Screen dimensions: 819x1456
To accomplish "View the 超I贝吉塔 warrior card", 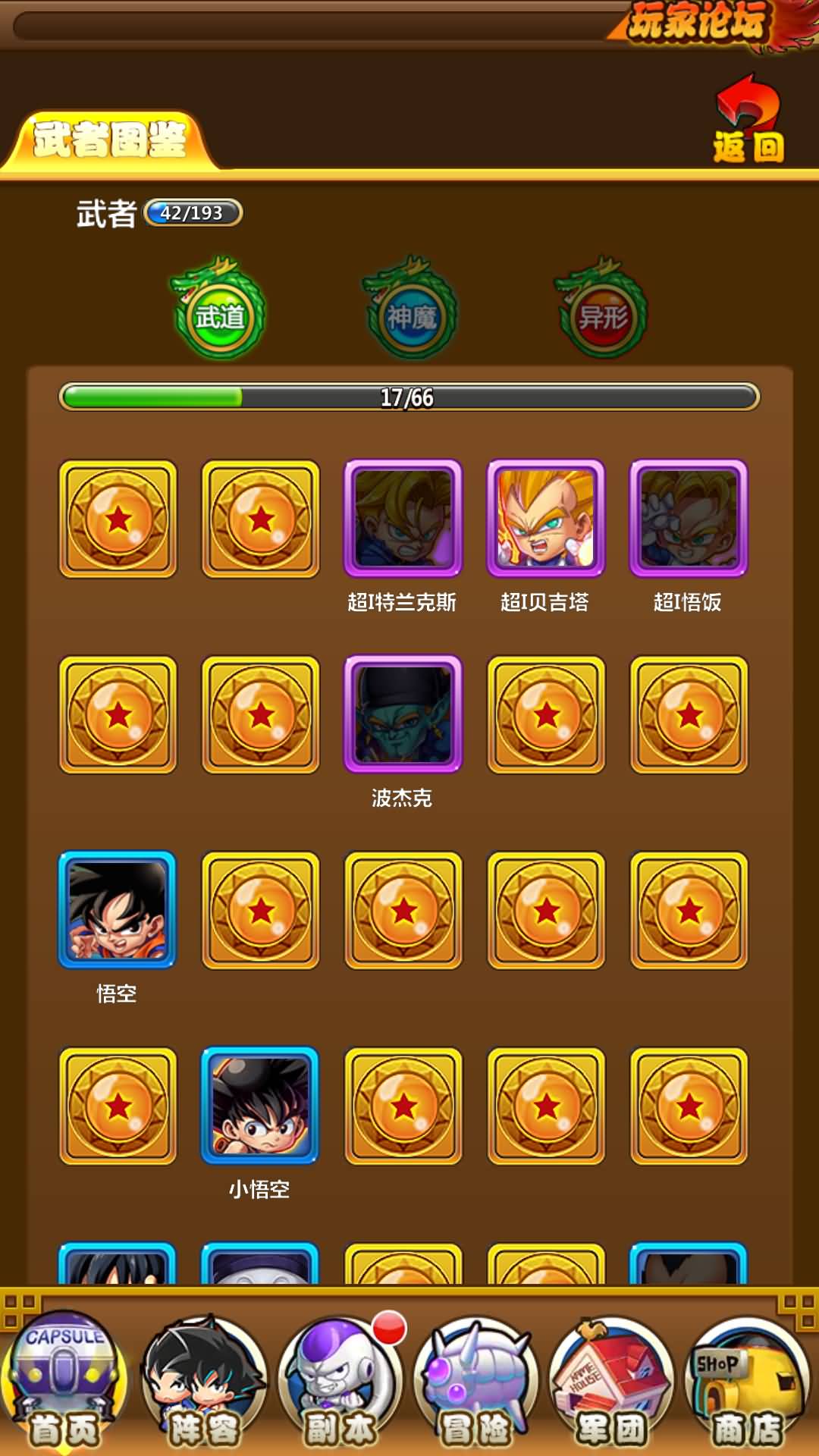I will [x=545, y=518].
